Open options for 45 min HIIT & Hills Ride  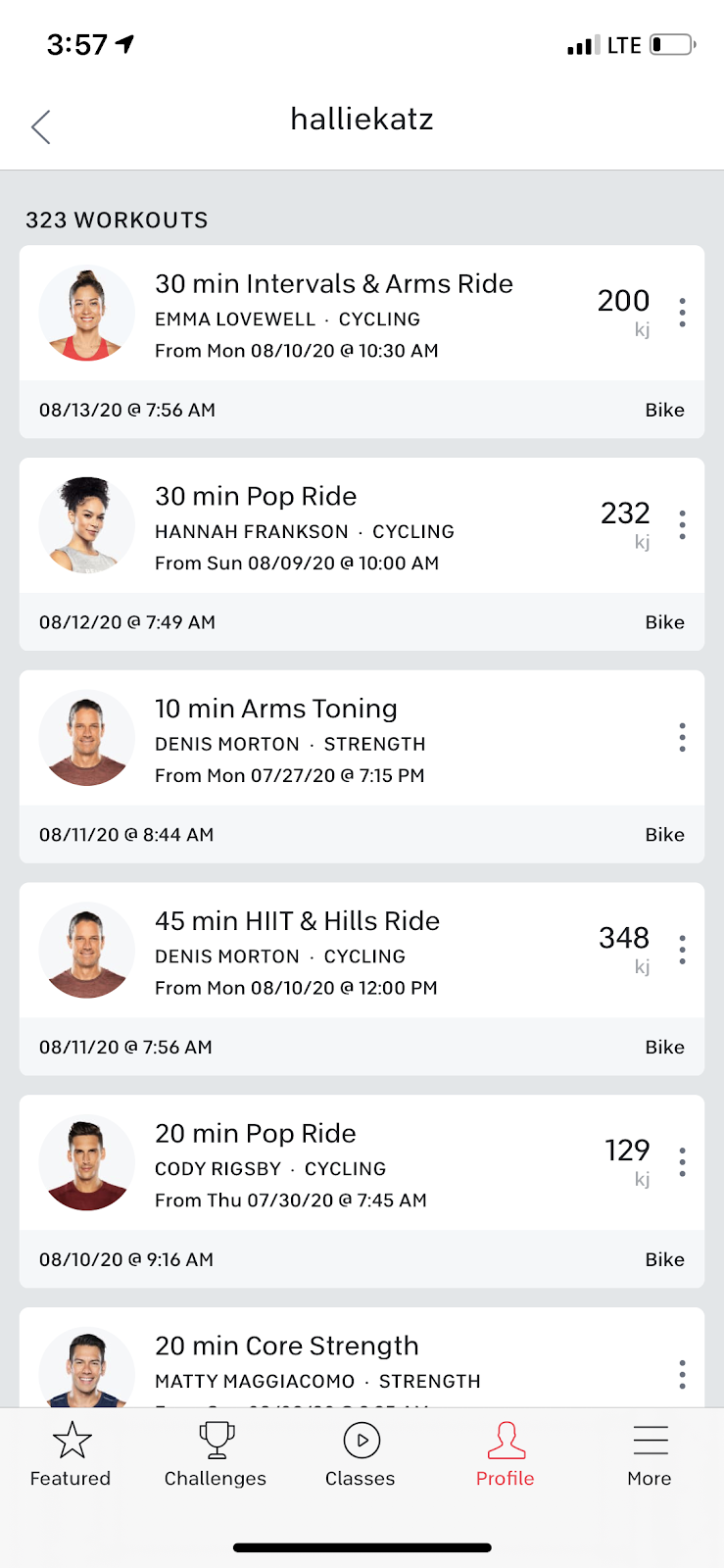tap(682, 950)
